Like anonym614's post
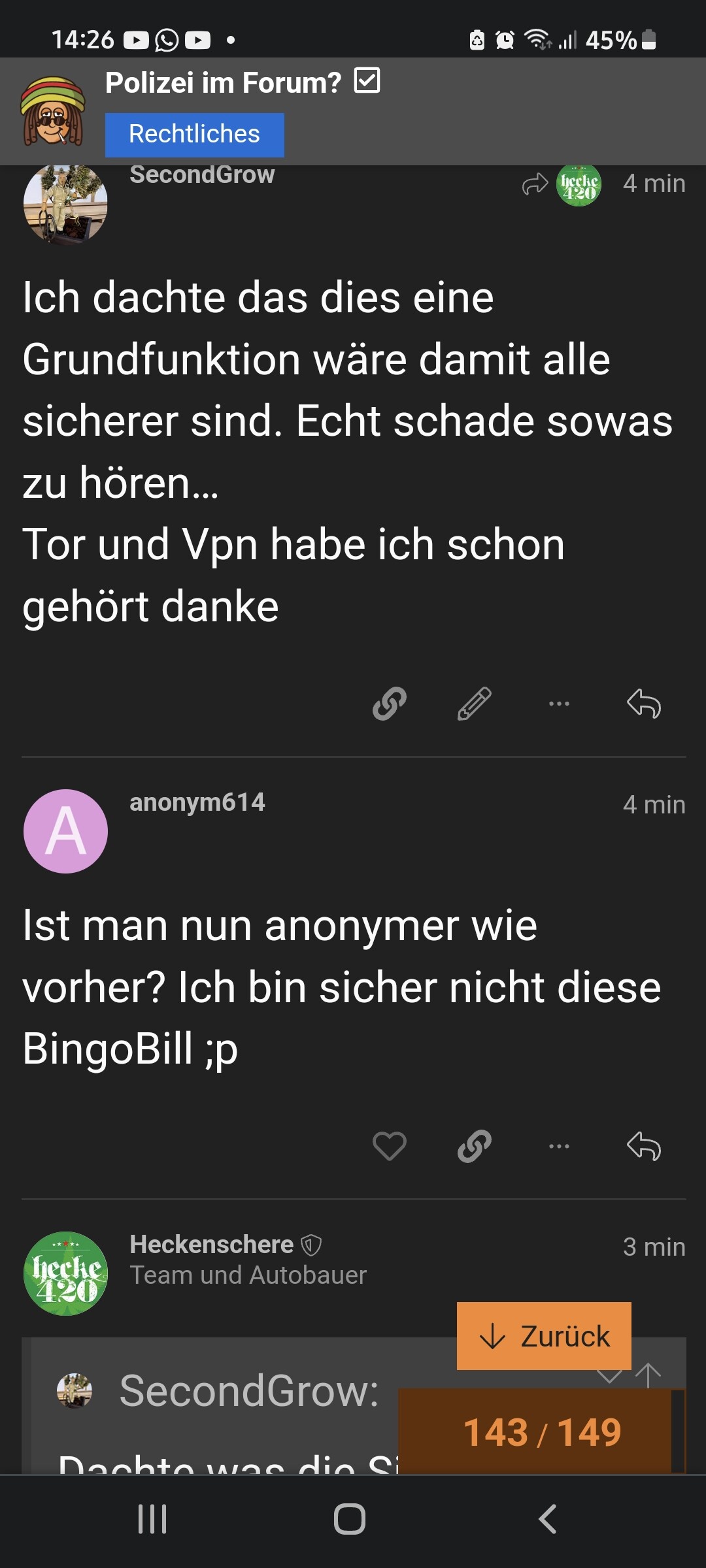The width and height of the screenshot is (706, 1568). click(x=390, y=1146)
